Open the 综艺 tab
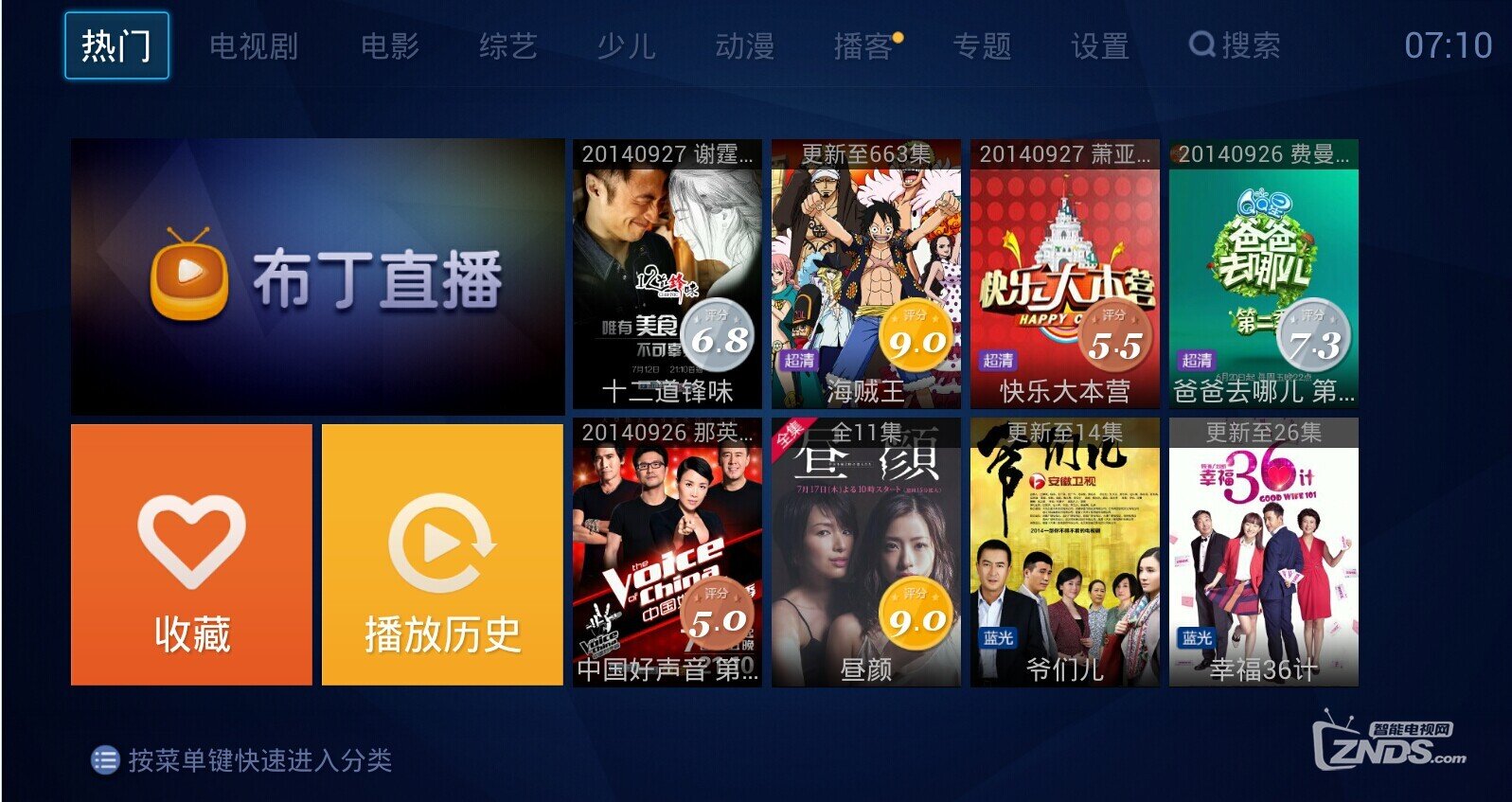The image size is (1512, 802). coord(507,45)
